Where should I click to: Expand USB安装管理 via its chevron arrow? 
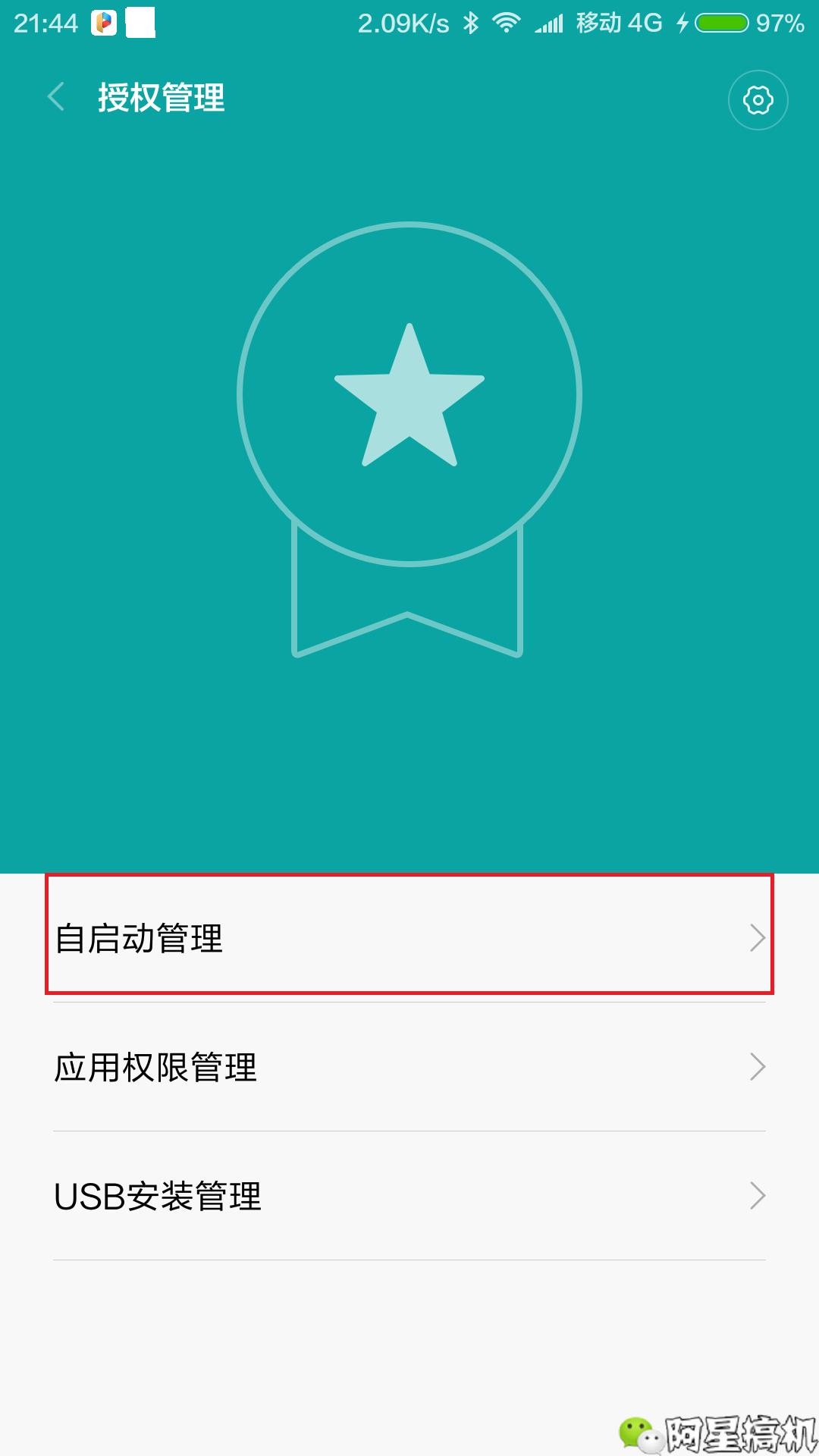(x=758, y=1193)
